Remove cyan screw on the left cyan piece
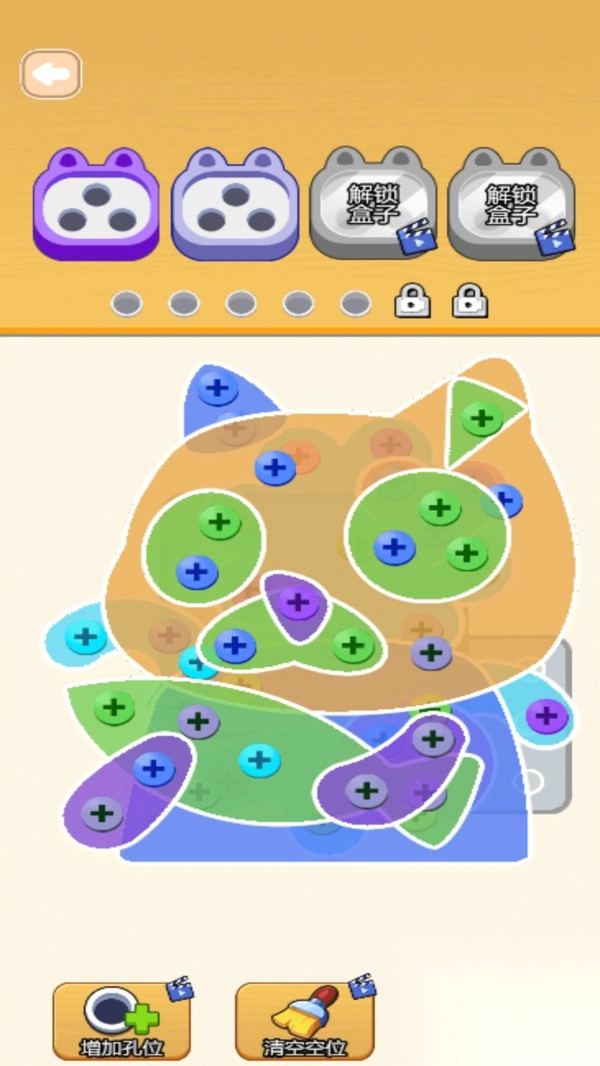The width and height of the screenshot is (600, 1066). click(86, 636)
